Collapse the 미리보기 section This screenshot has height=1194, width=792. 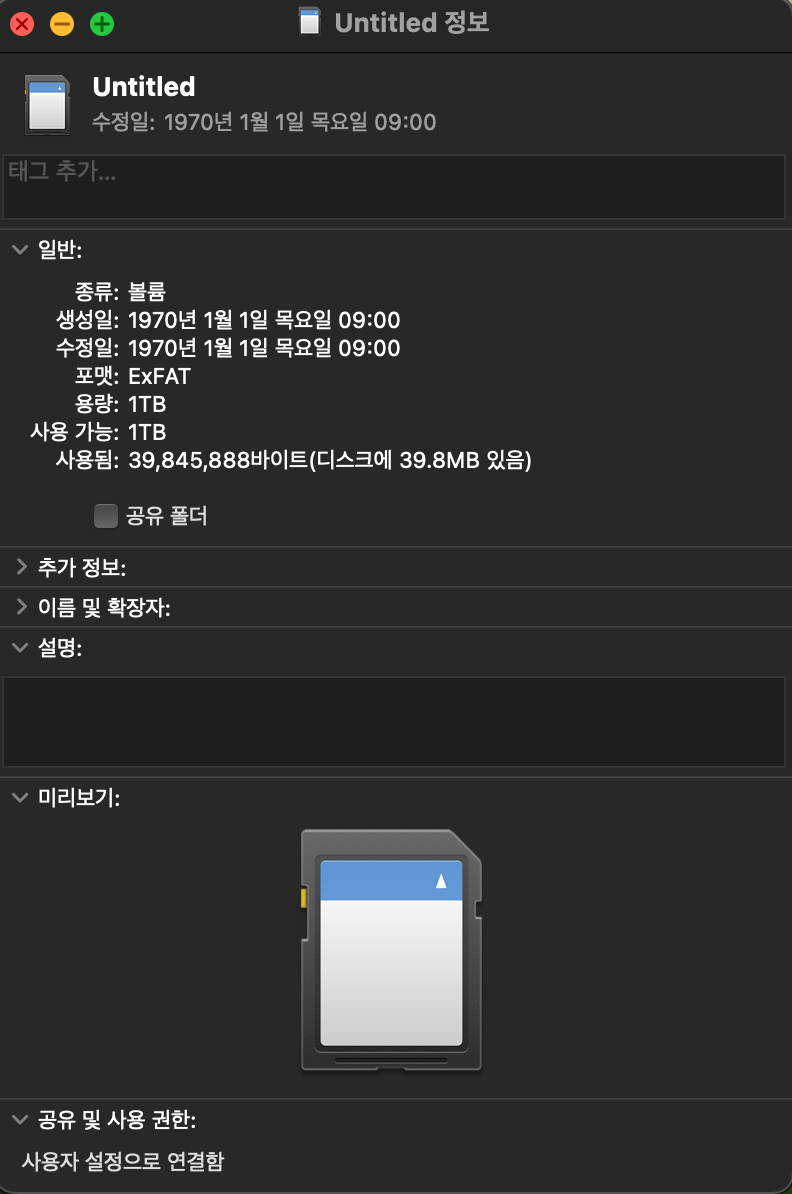tap(19, 798)
